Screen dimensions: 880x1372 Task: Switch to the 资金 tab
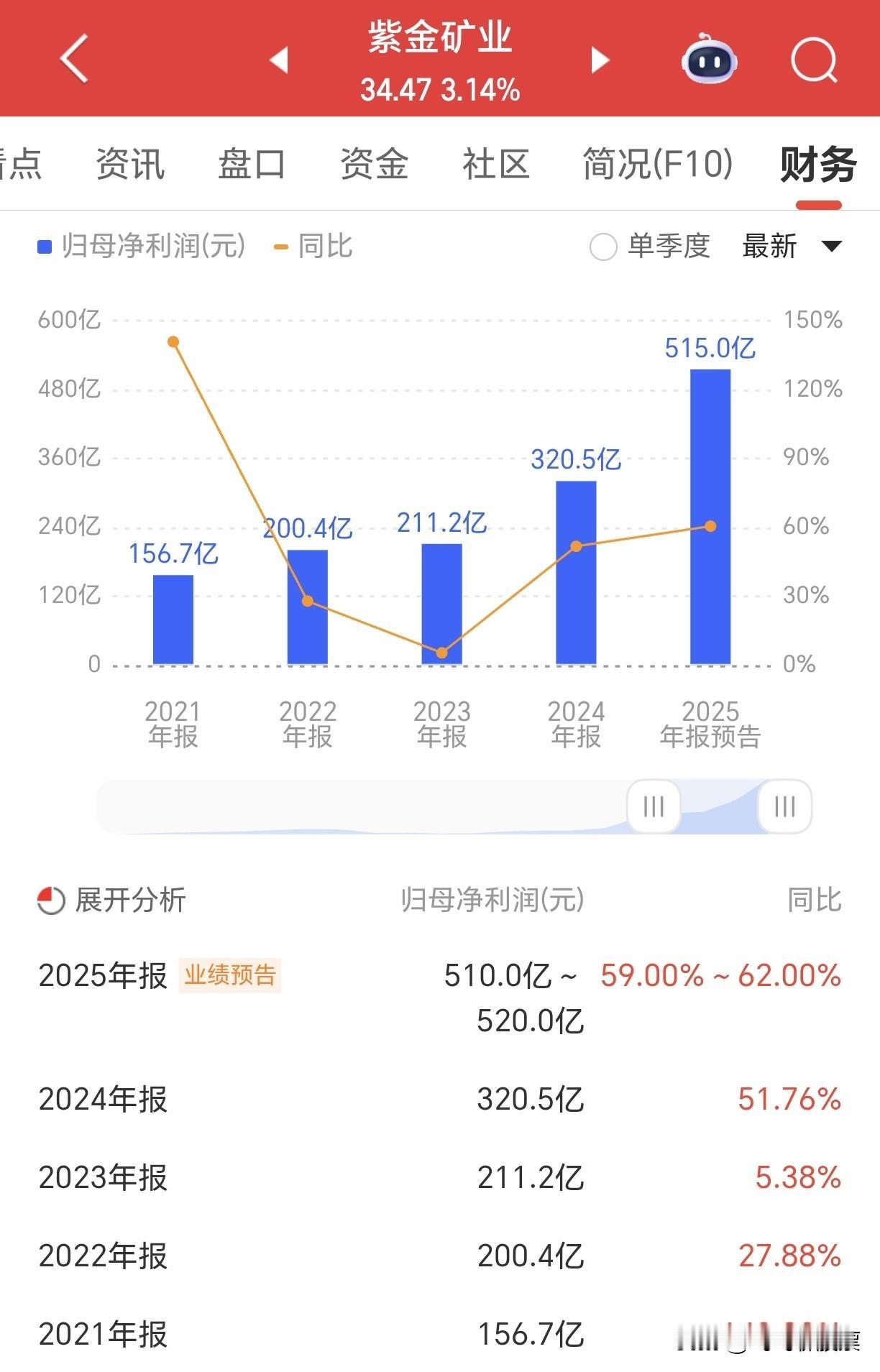[375, 164]
